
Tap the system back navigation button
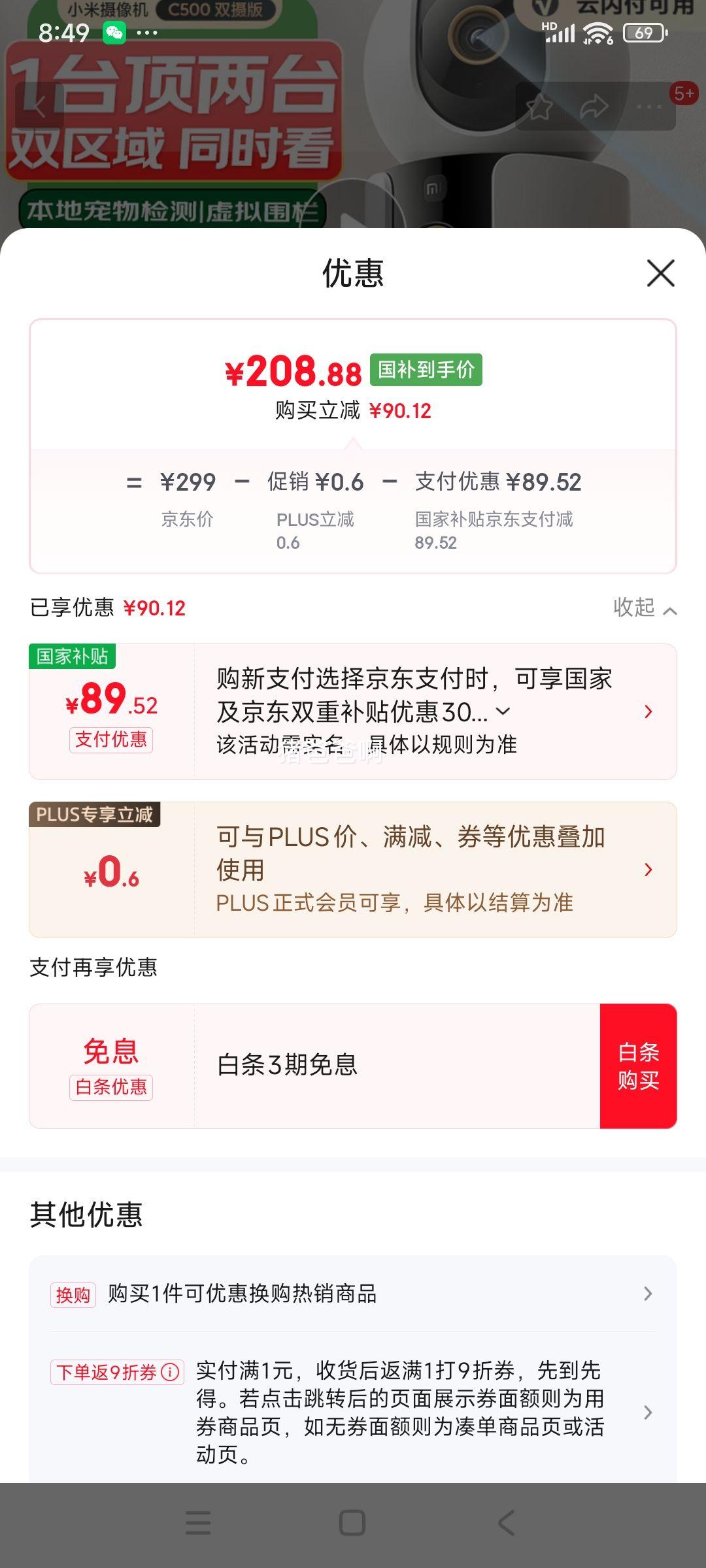point(507,1523)
